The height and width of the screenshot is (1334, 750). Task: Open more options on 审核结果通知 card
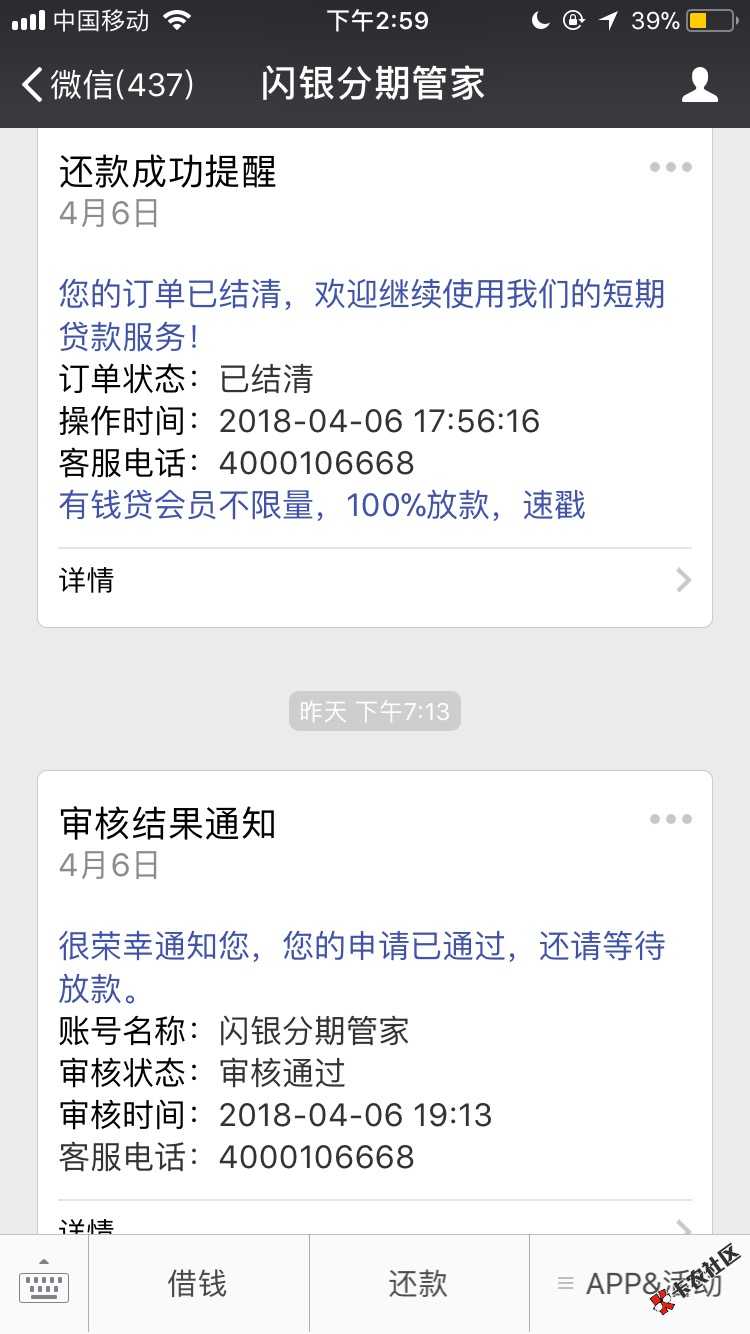click(670, 820)
